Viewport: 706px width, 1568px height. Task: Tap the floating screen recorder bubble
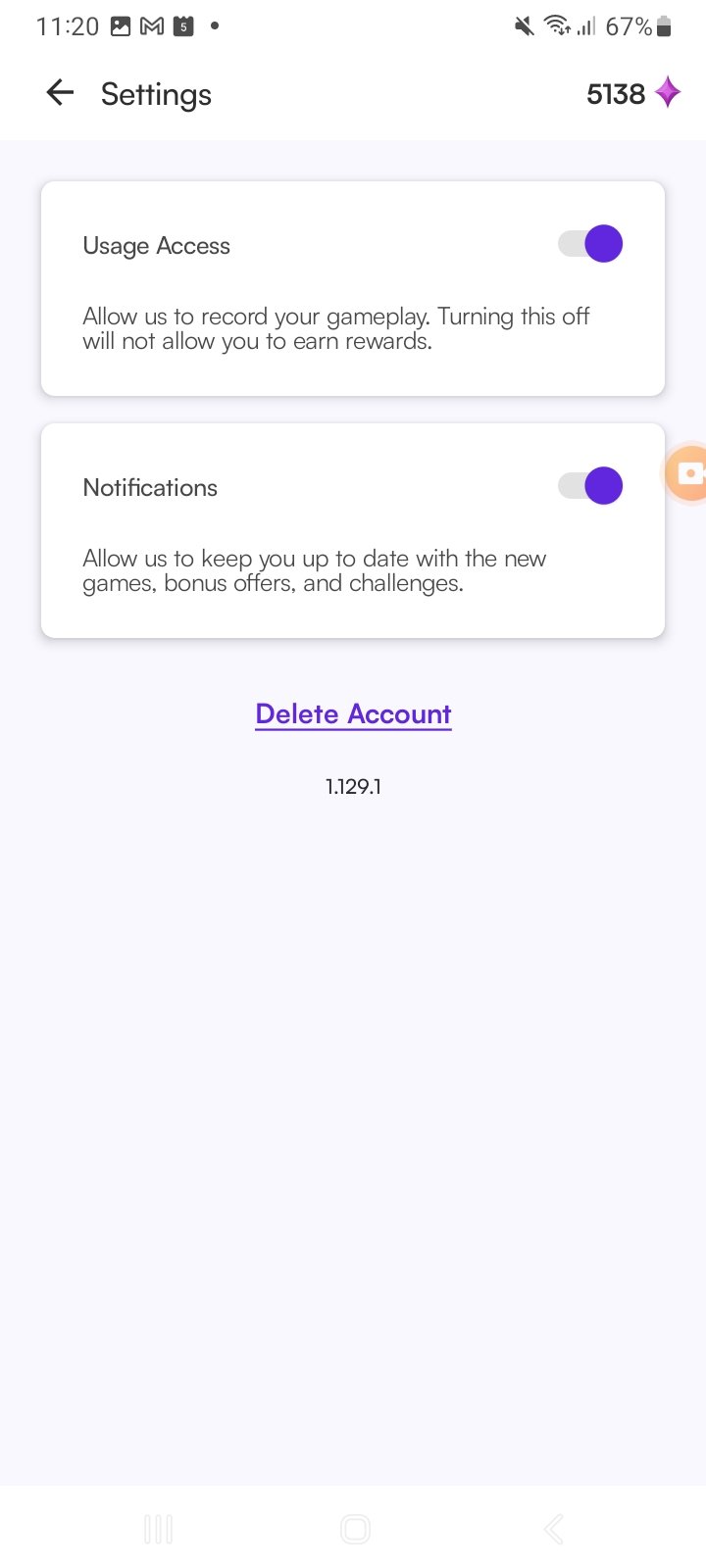point(687,473)
